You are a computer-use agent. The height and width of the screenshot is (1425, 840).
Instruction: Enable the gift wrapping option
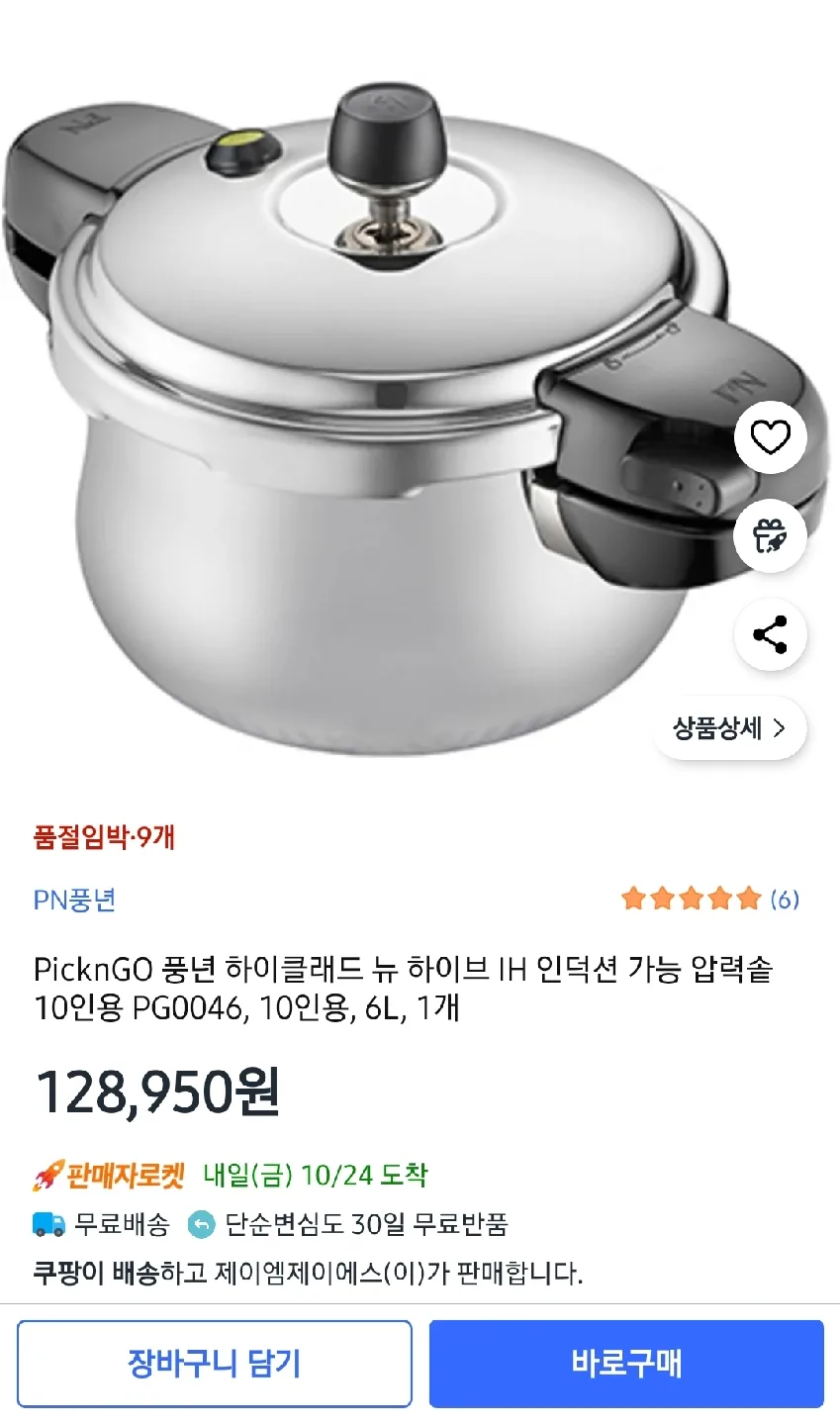point(771,535)
